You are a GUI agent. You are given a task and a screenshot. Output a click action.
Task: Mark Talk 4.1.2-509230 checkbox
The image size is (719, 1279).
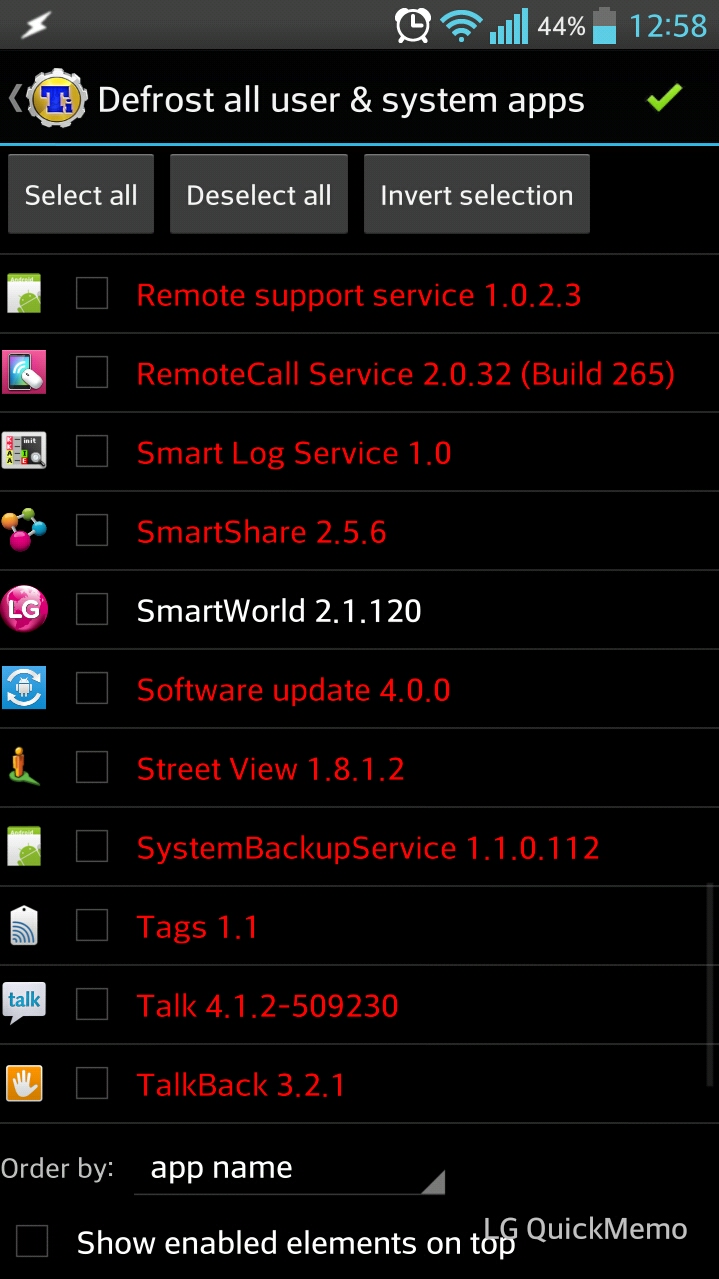92,1005
